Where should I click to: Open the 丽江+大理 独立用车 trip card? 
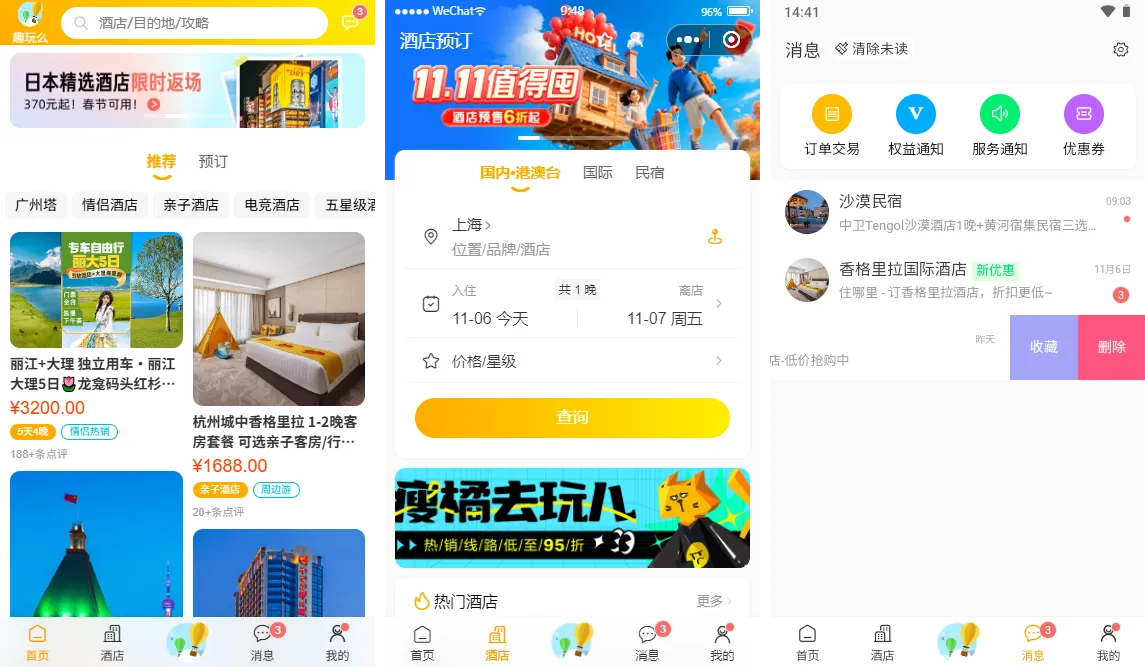click(x=96, y=340)
